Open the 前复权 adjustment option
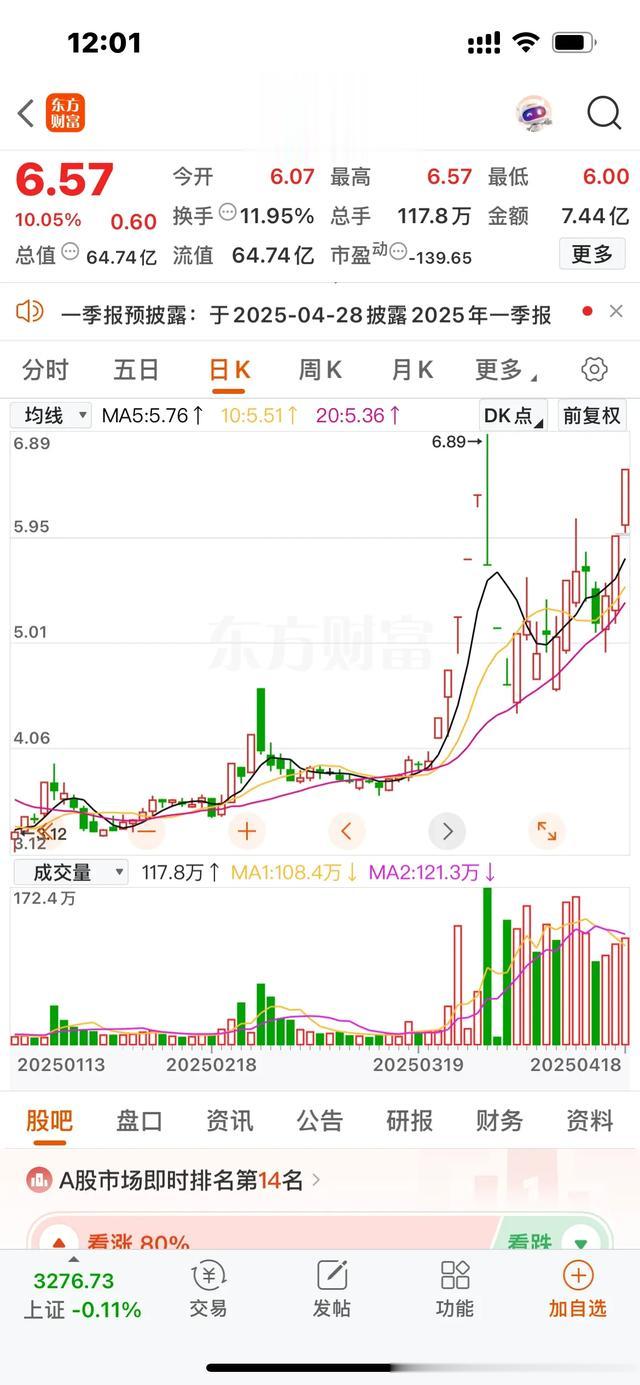Image resolution: width=640 pixels, height=1385 pixels. point(592,415)
